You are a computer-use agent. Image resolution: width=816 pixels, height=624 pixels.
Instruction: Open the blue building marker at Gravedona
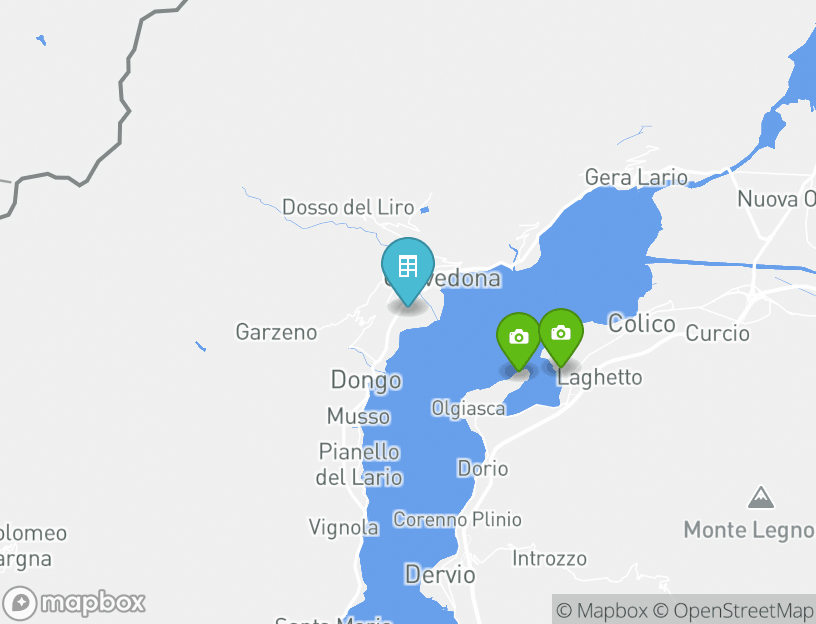[x=407, y=268]
